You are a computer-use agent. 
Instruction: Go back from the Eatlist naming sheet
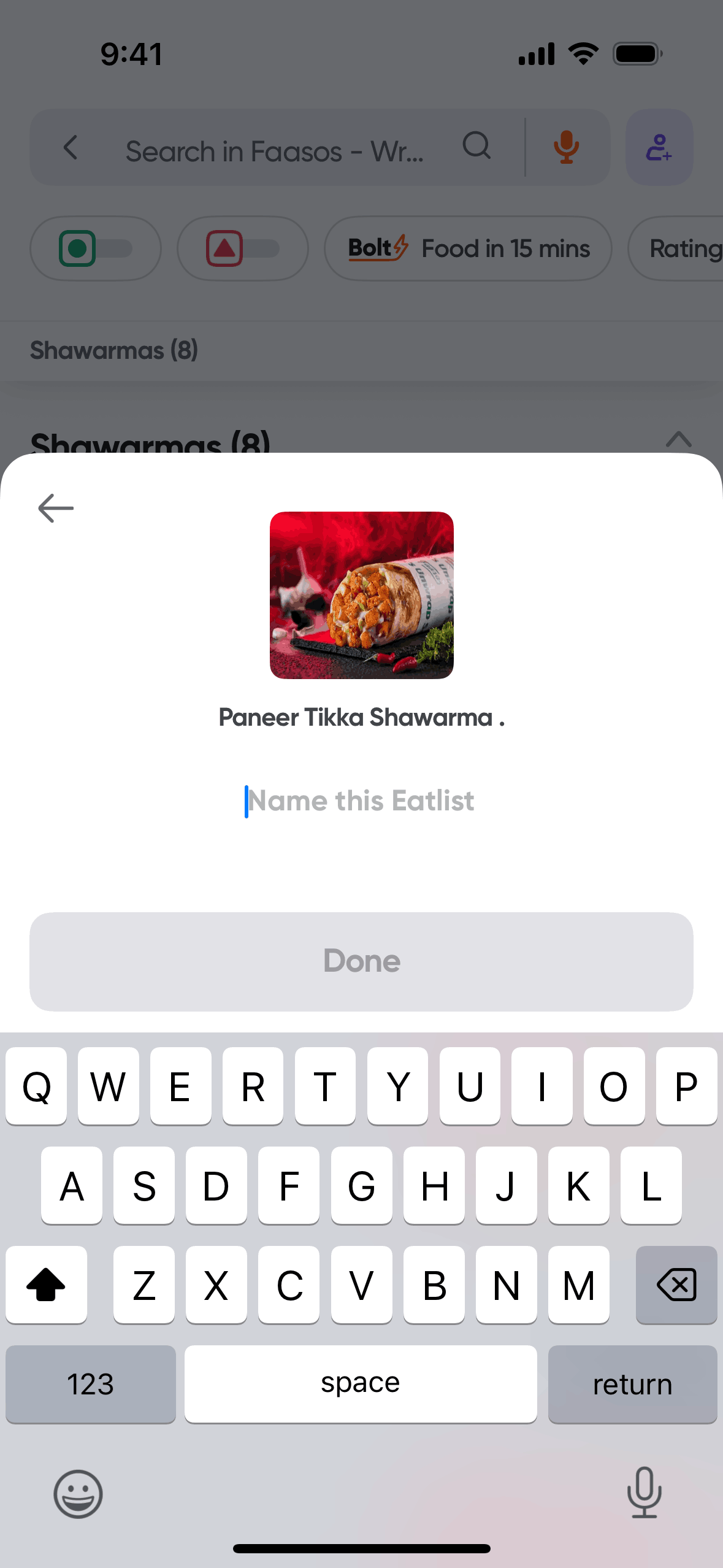56,509
